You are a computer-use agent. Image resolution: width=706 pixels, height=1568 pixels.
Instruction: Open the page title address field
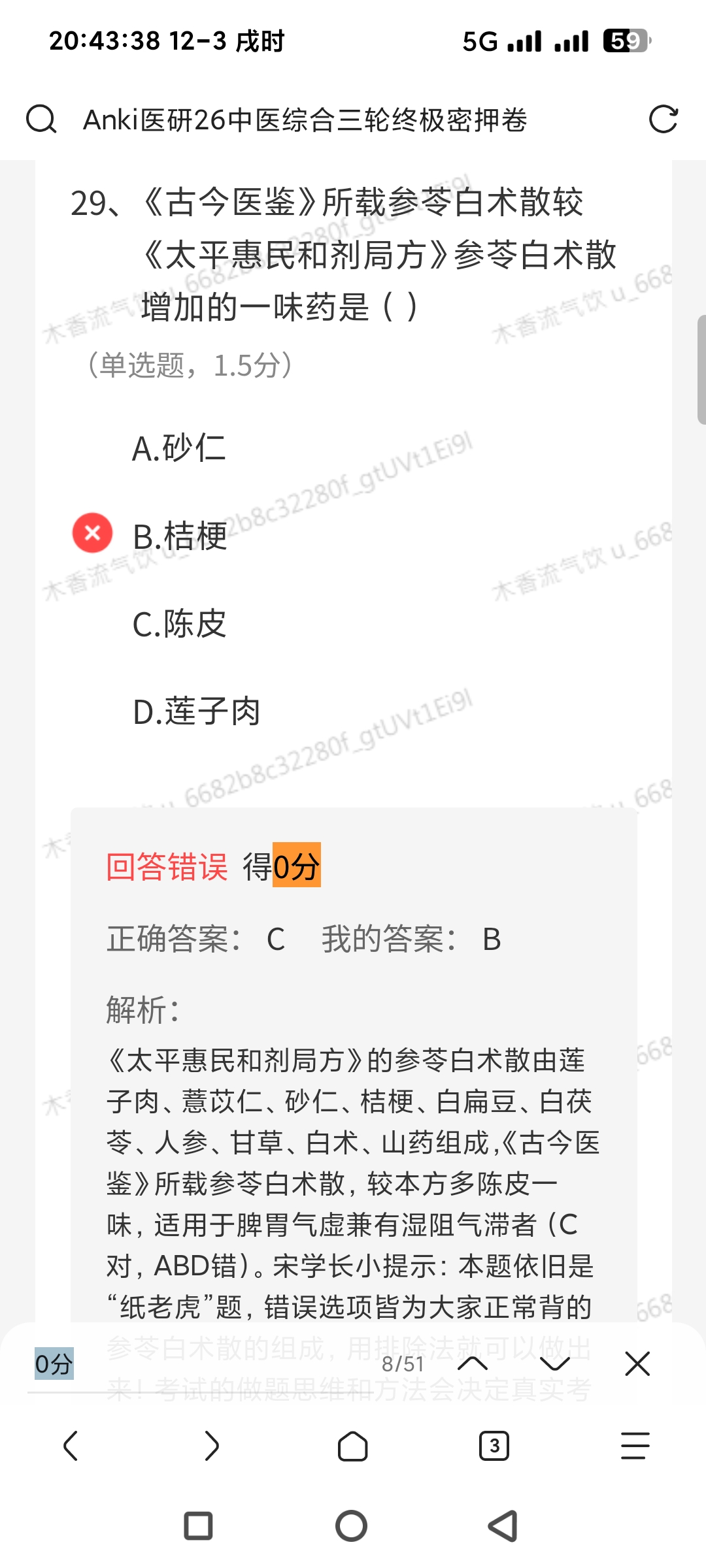305,120
